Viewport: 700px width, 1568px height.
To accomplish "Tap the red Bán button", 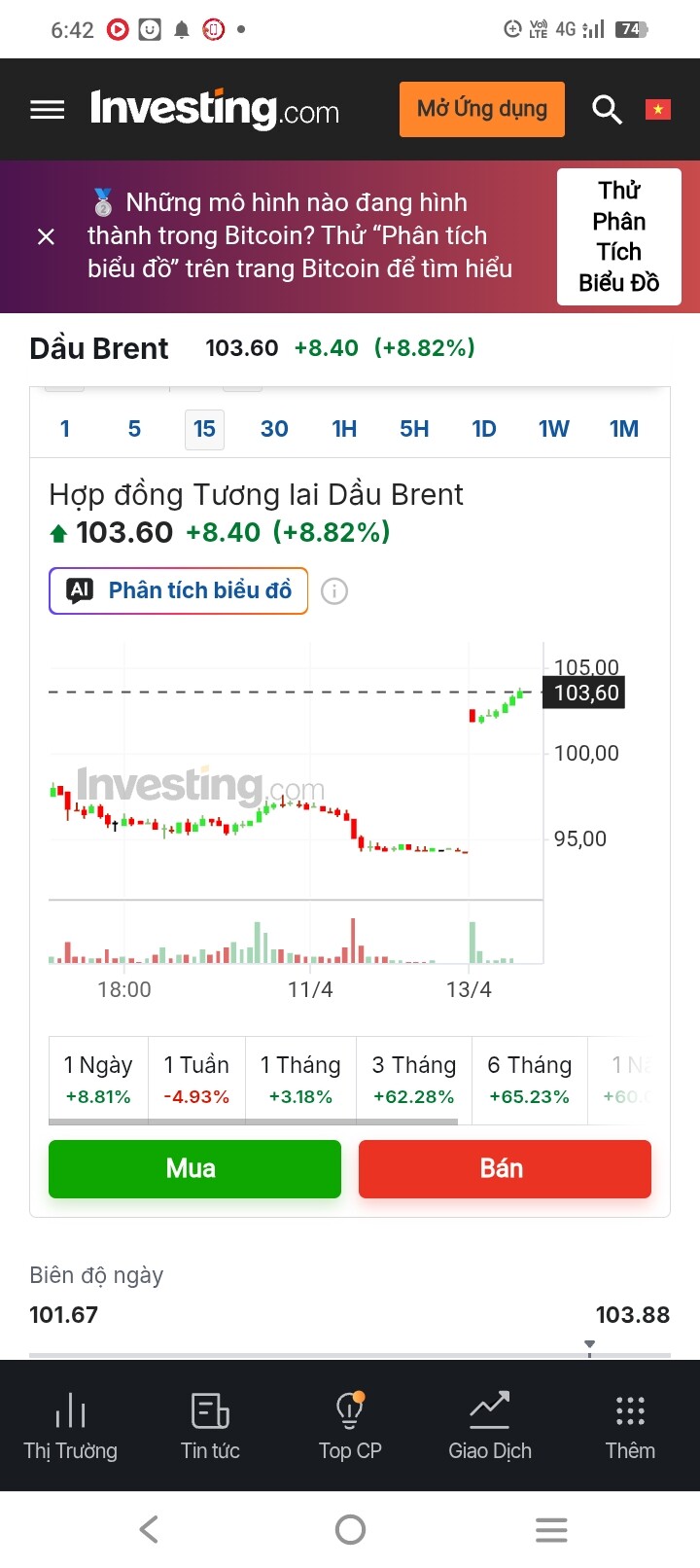I will click(505, 1168).
